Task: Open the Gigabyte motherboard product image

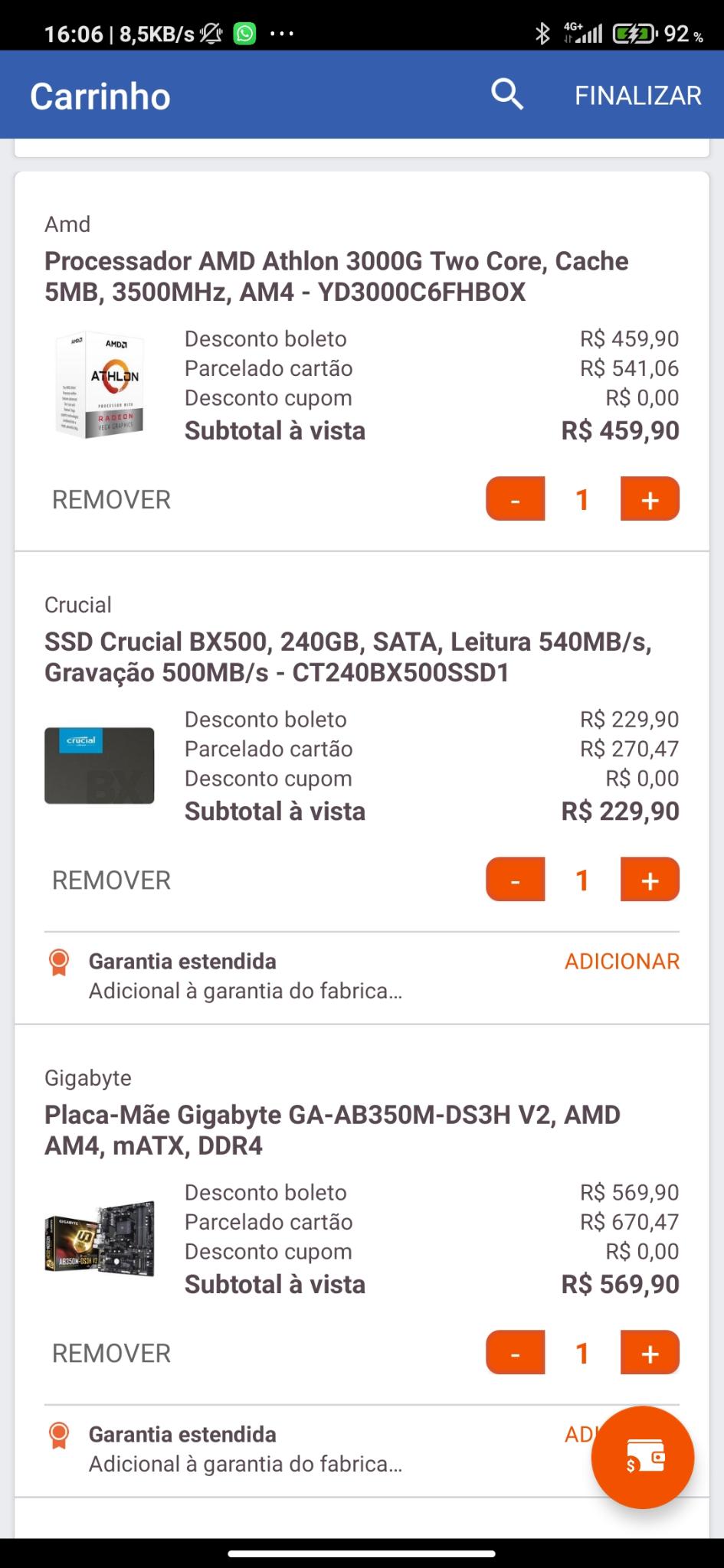Action: [x=100, y=1239]
